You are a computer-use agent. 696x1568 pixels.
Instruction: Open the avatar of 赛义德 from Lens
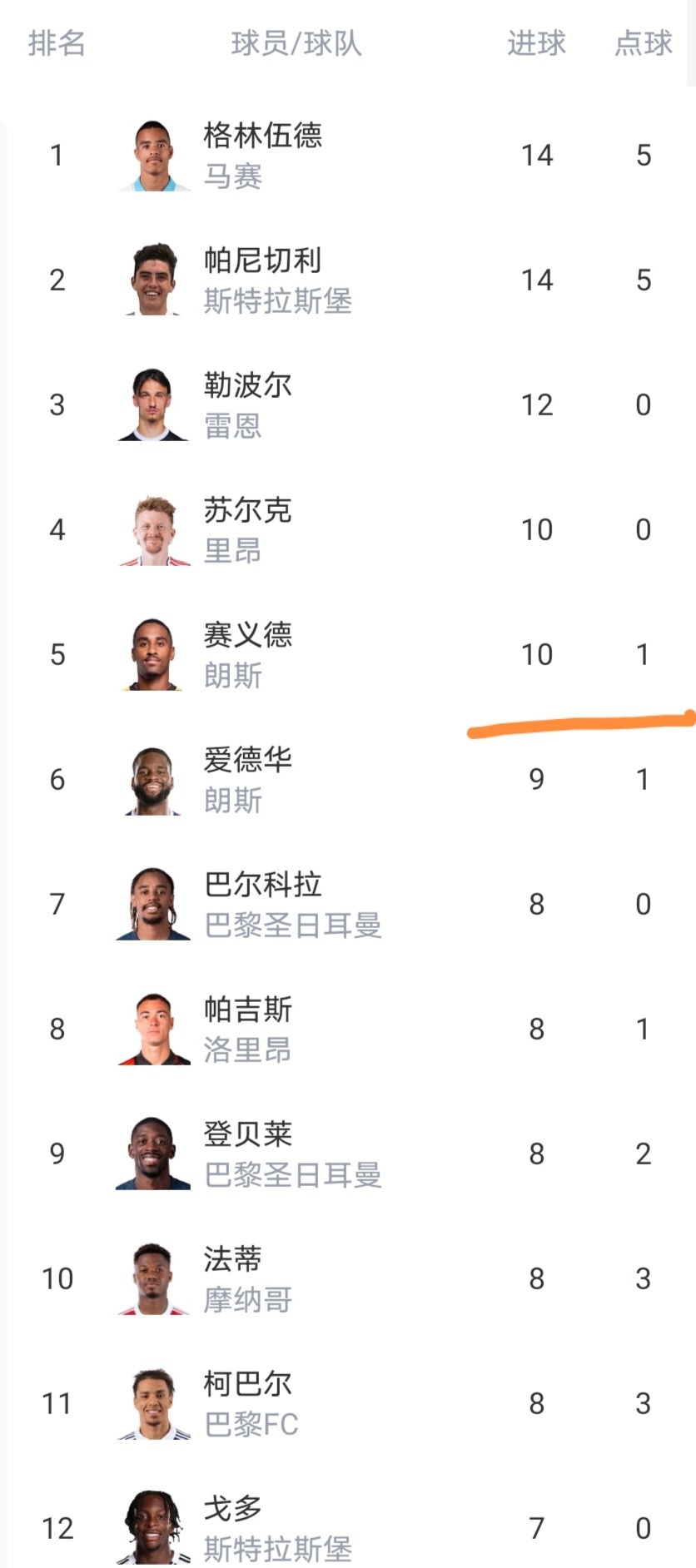point(152,654)
